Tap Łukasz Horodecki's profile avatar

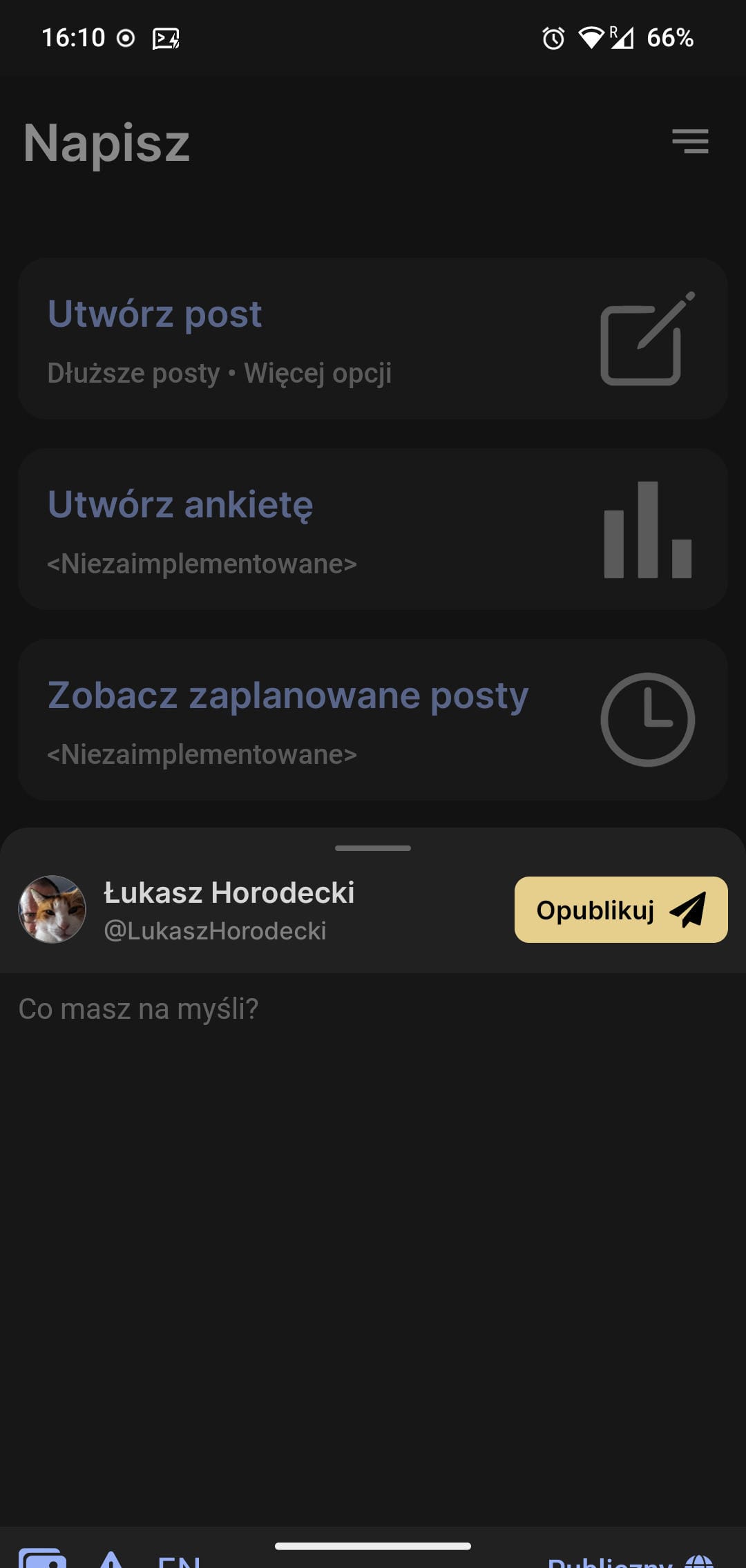[52, 910]
